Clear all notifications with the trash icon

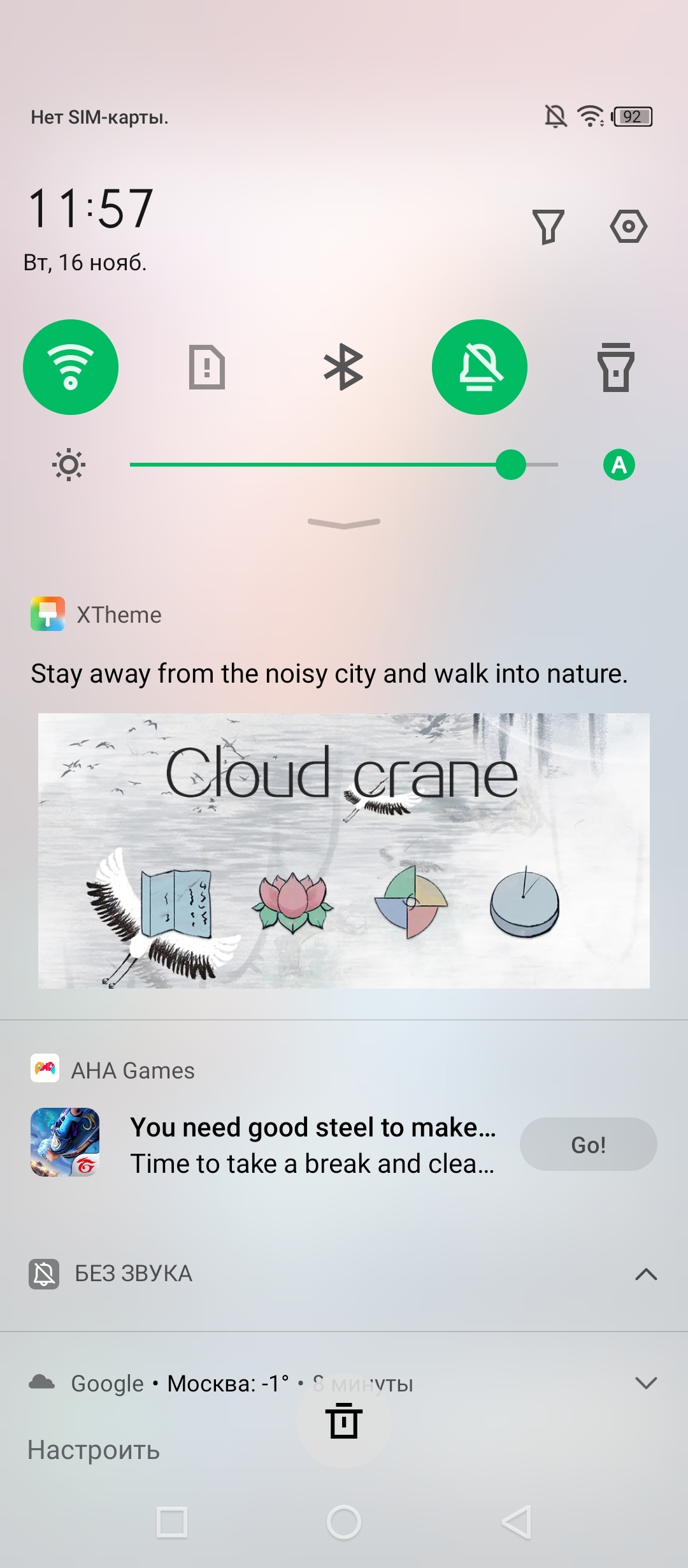(x=344, y=1421)
